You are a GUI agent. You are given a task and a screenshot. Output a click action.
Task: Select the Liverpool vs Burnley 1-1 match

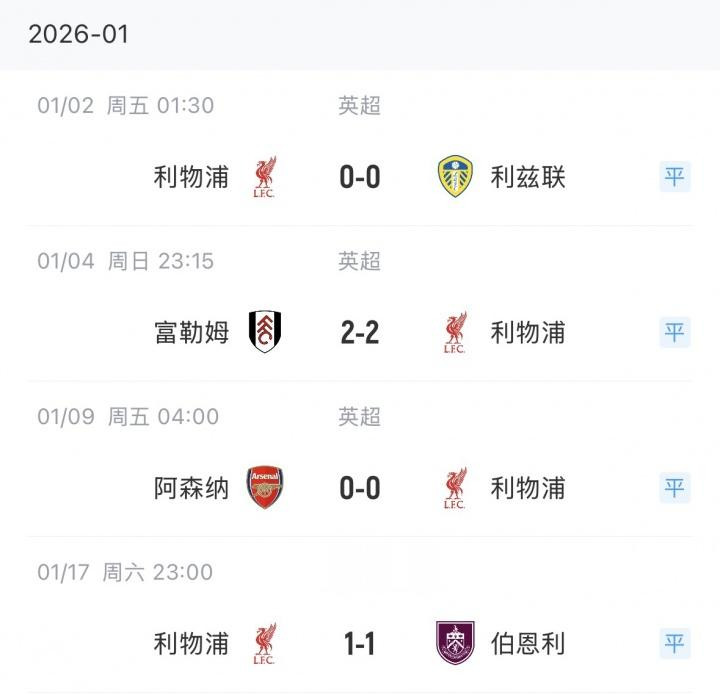(359, 643)
